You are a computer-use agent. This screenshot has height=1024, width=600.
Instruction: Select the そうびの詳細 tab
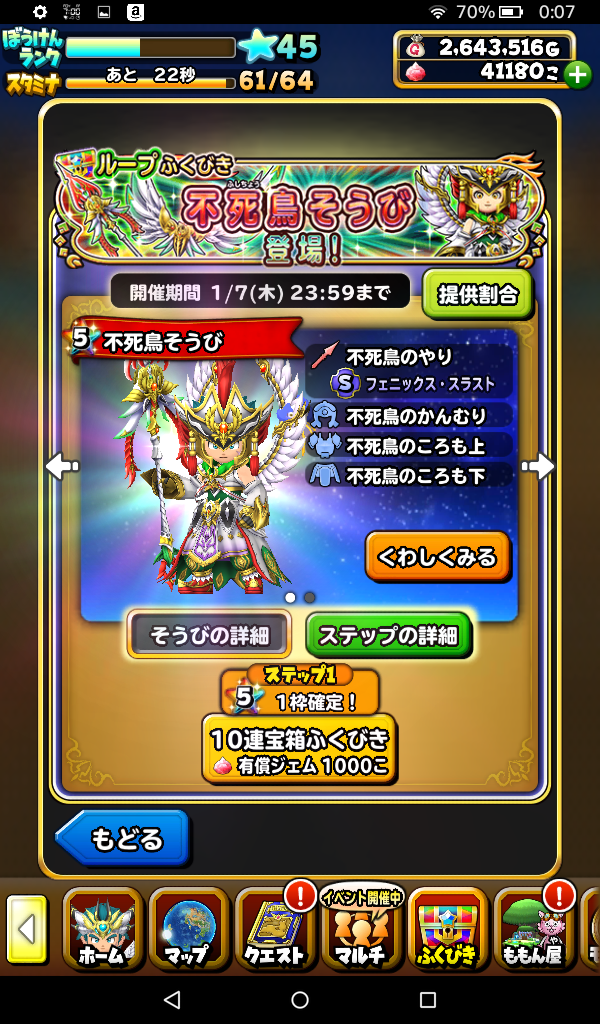[209, 634]
